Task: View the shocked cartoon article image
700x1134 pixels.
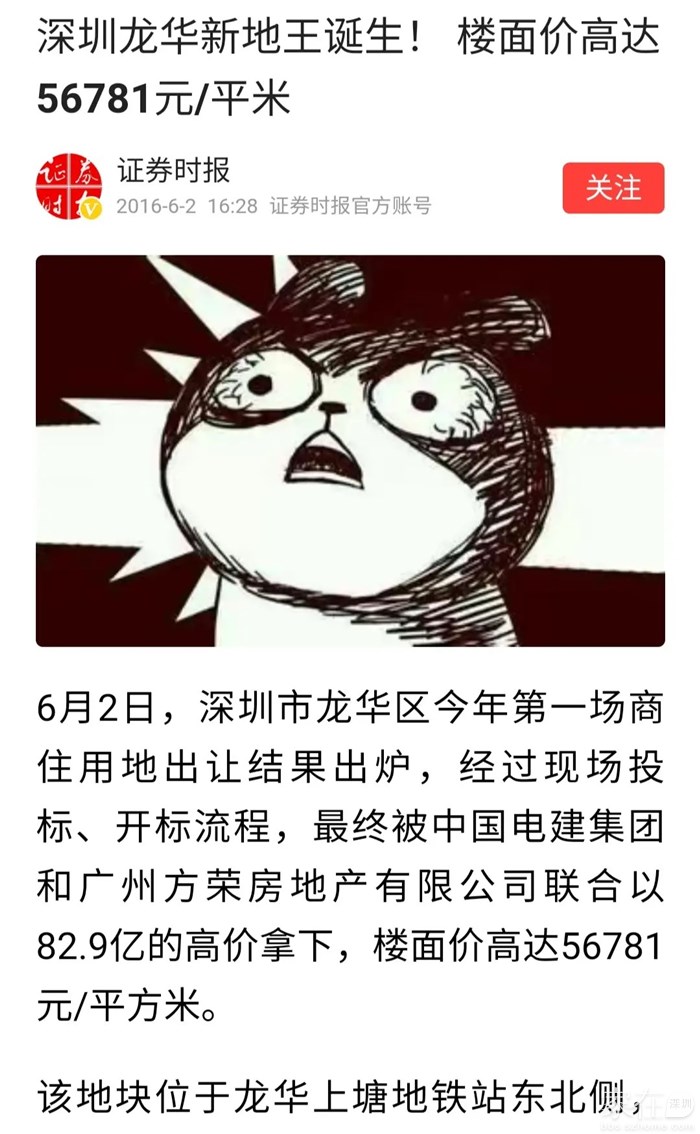Action: point(350,451)
